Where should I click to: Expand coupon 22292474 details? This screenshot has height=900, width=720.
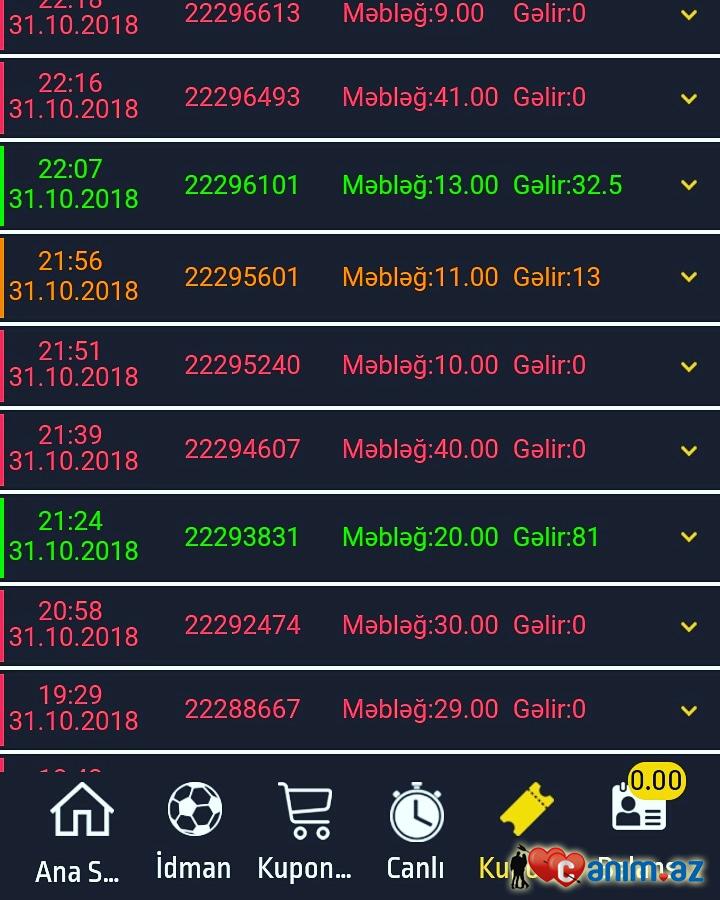pyautogui.click(x=688, y=626)
